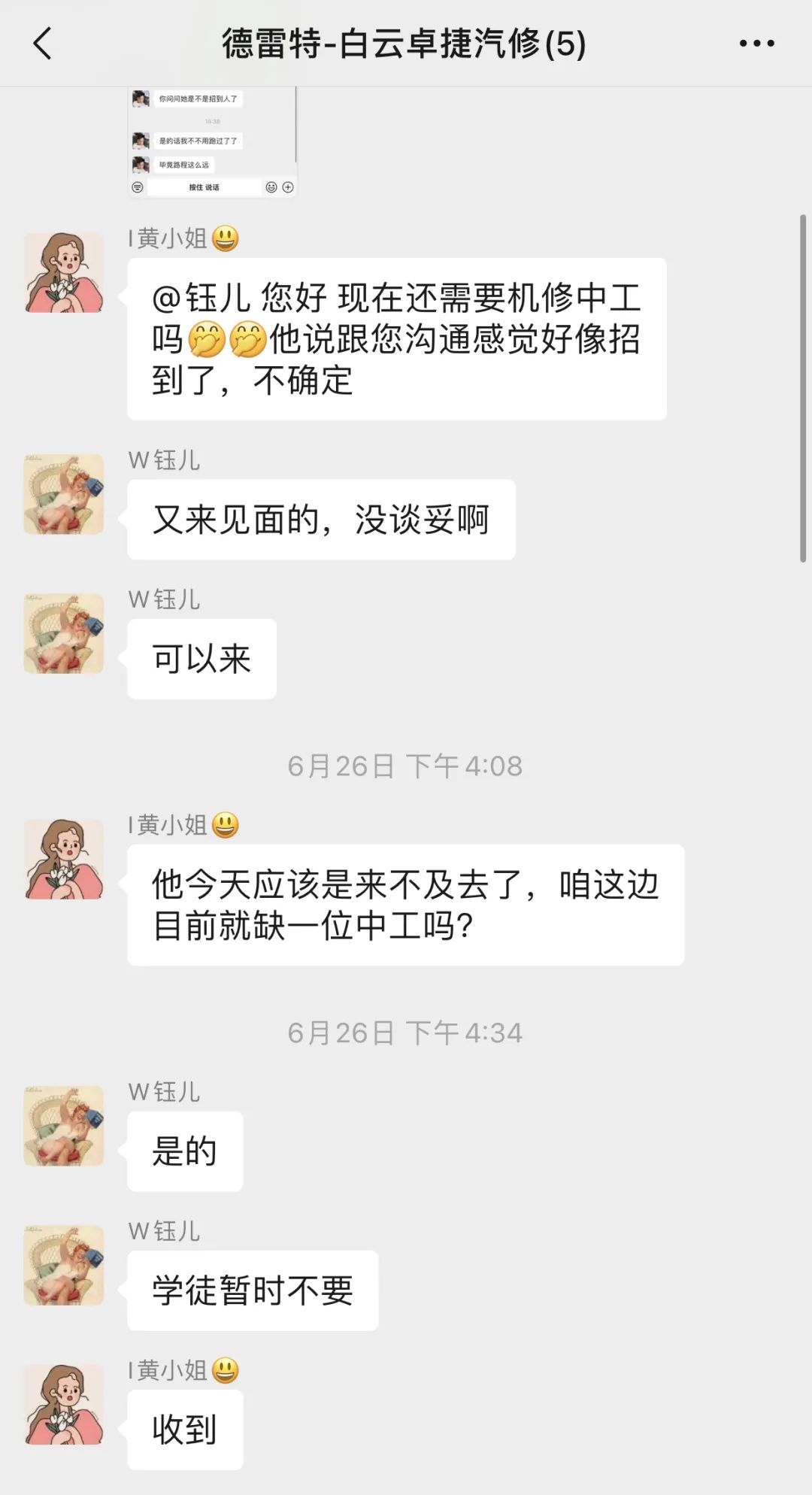Open 钰儿's avatar beside 学徒暂时不要
Viewport: 812px width, 1495px height.
point(64,1265)
